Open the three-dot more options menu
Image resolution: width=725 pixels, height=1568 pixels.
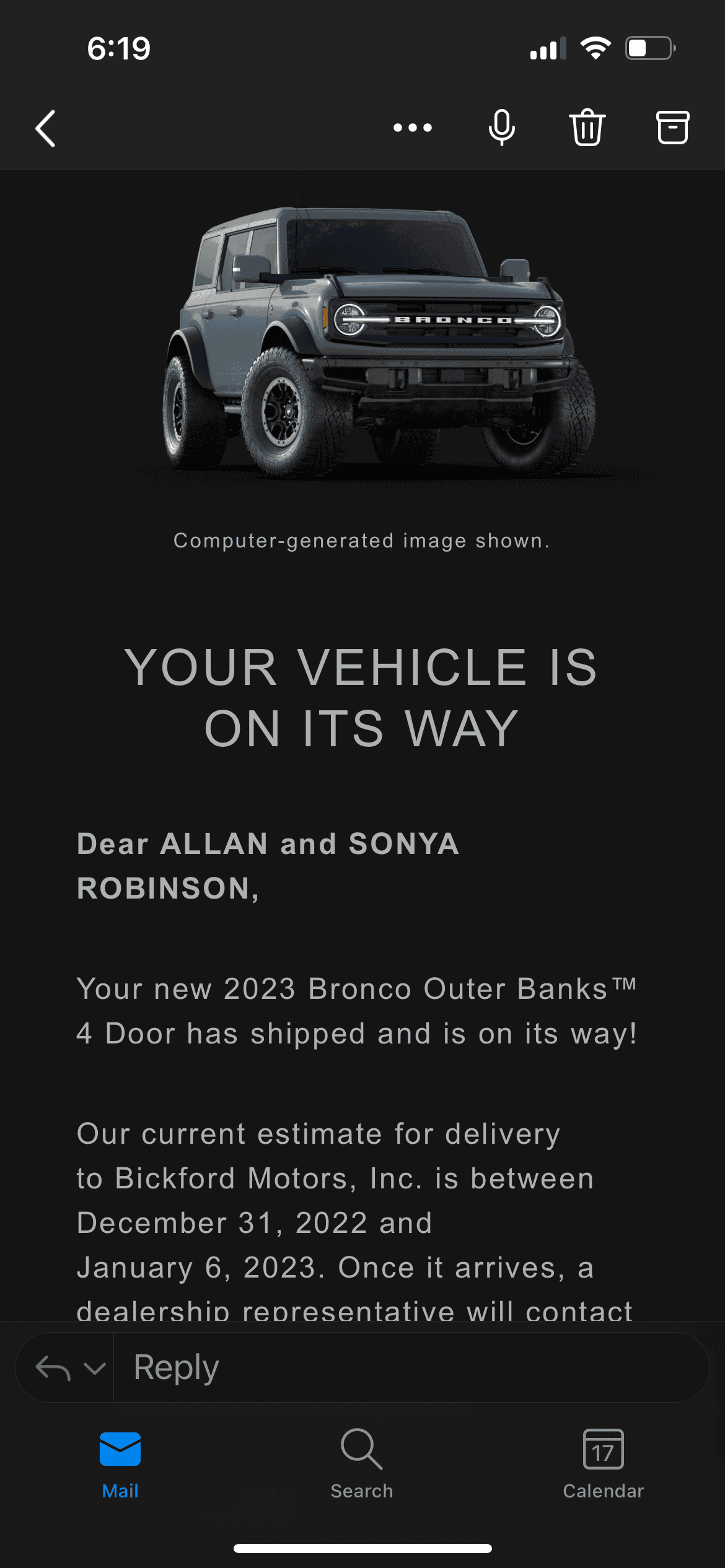[x=413, y=128]
